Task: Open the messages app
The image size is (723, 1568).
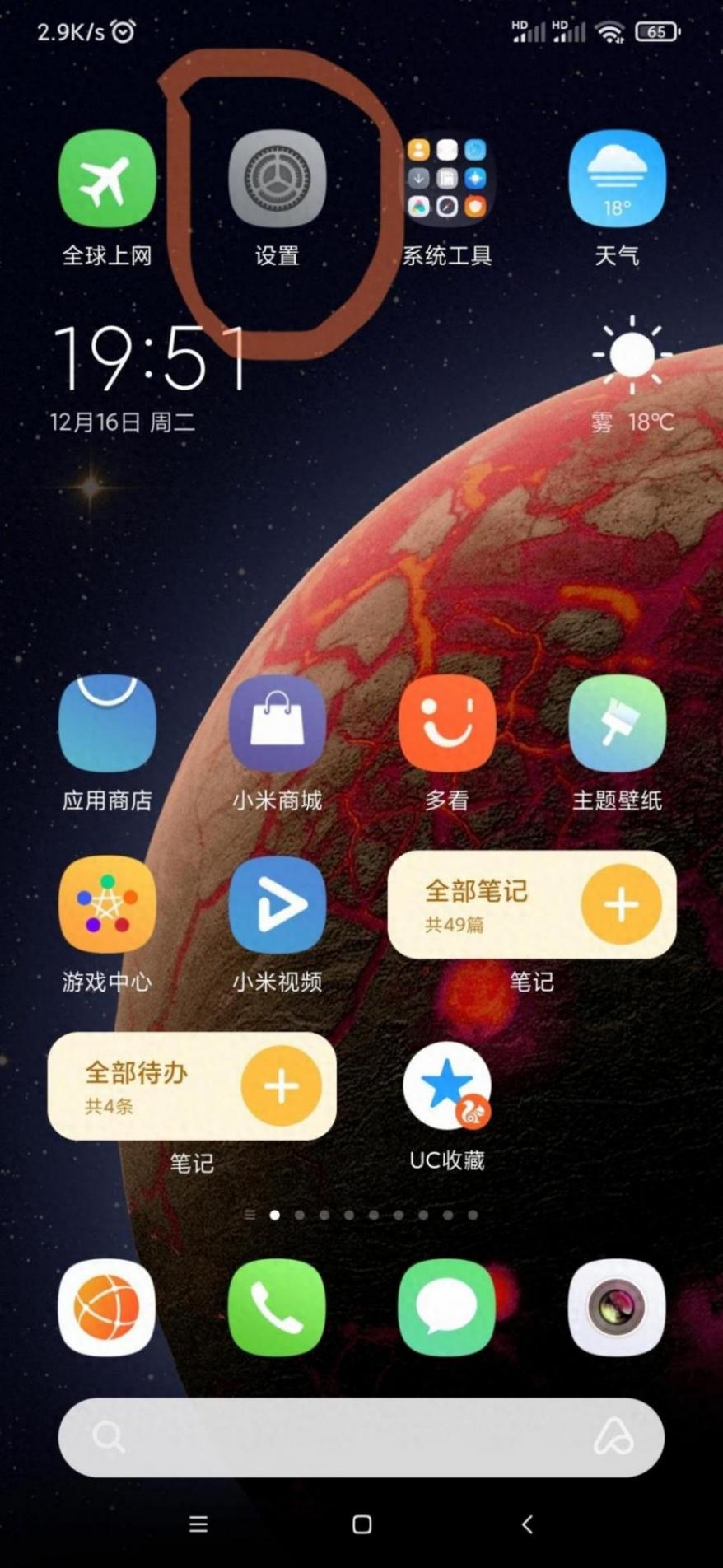Action: (x=447, y=1307)
